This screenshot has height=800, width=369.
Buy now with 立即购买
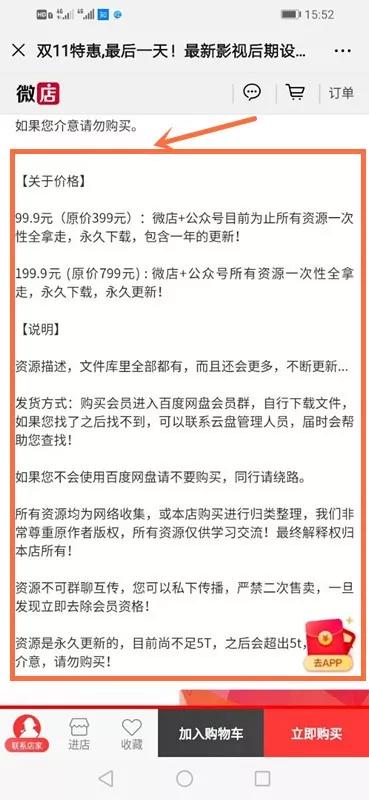coord(316,733)
